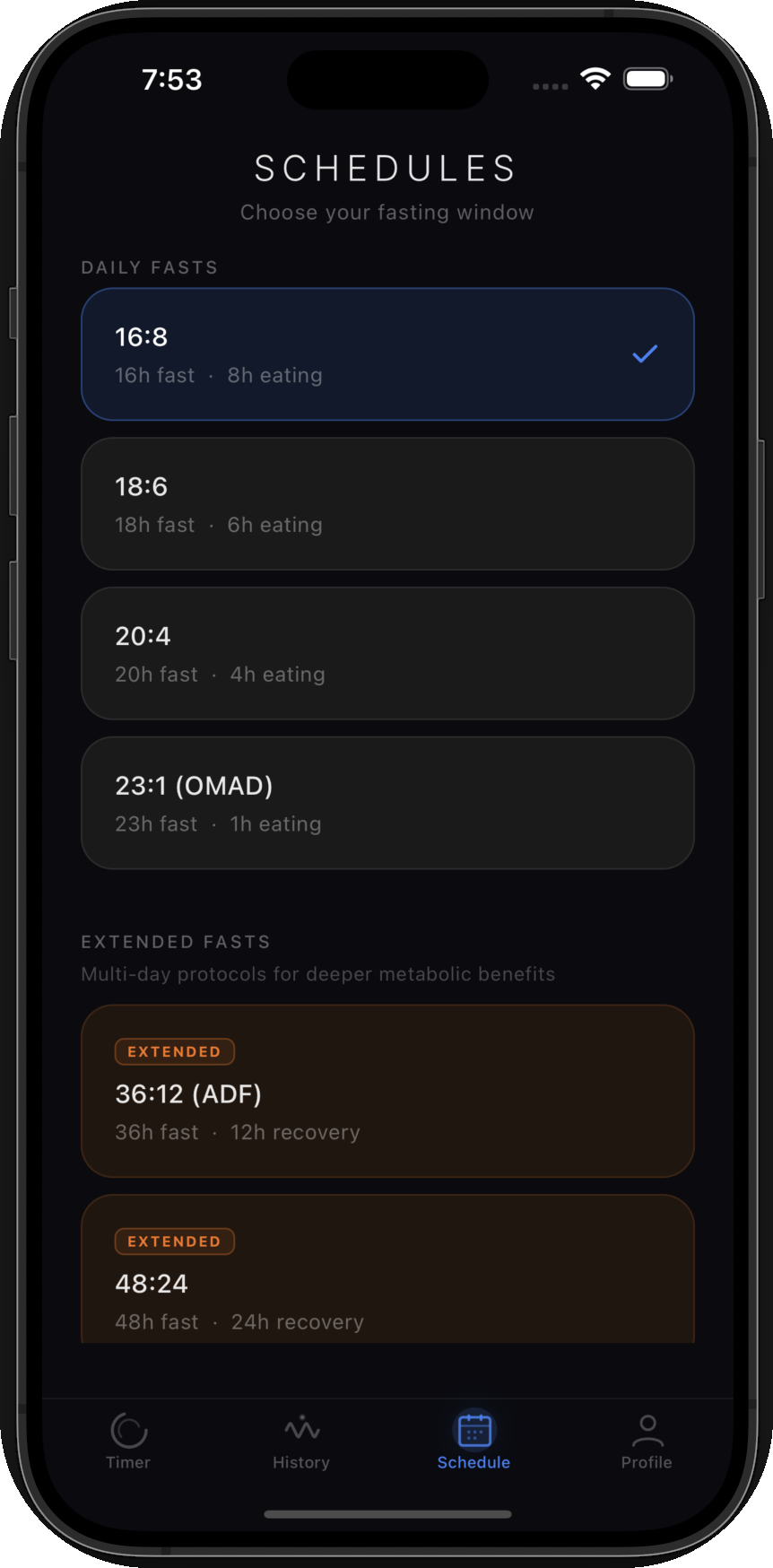The width and height of the screenshot is (773, 1568).
Task: Select the 36:12 ADF extended fast
Action: click(x=386, y=1092)
